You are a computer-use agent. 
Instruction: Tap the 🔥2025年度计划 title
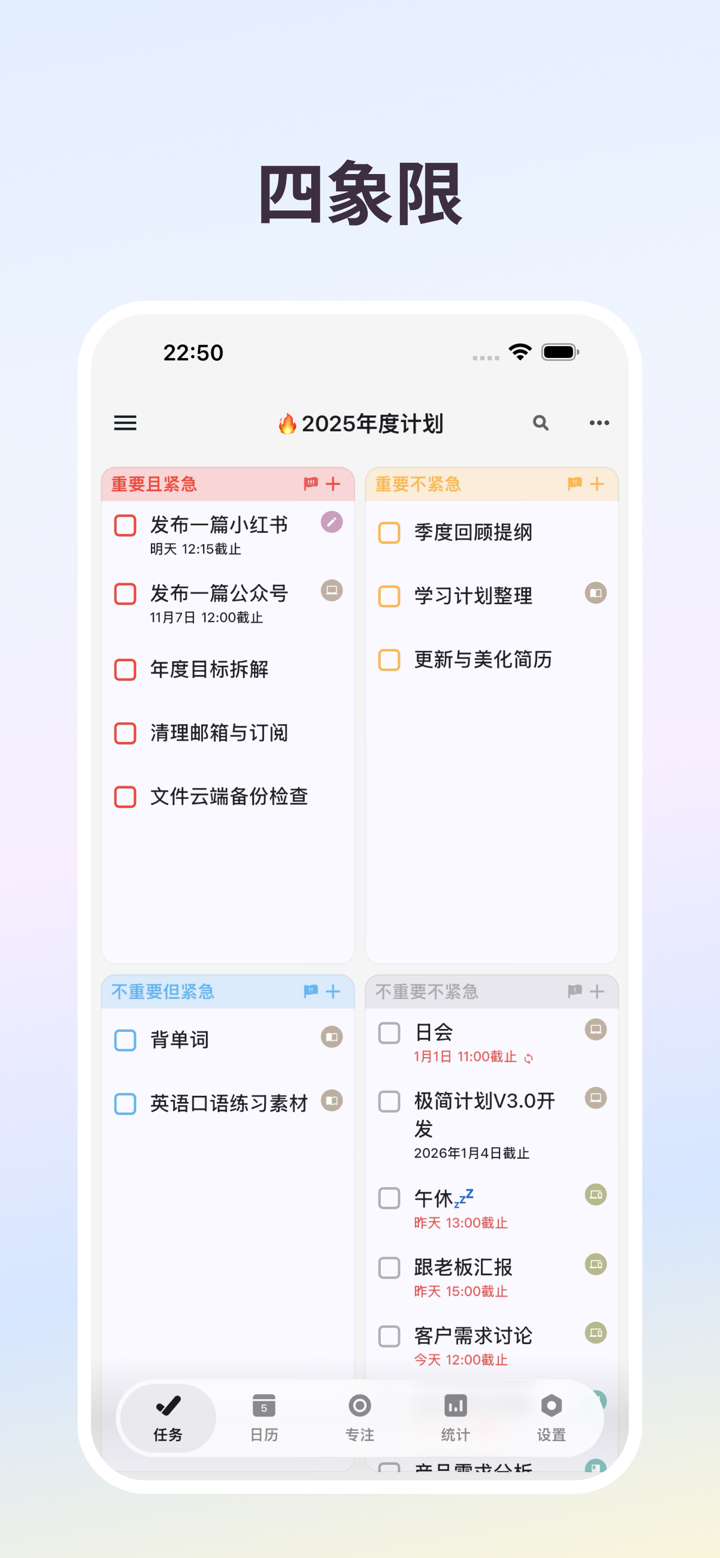(x=360, y=423)
